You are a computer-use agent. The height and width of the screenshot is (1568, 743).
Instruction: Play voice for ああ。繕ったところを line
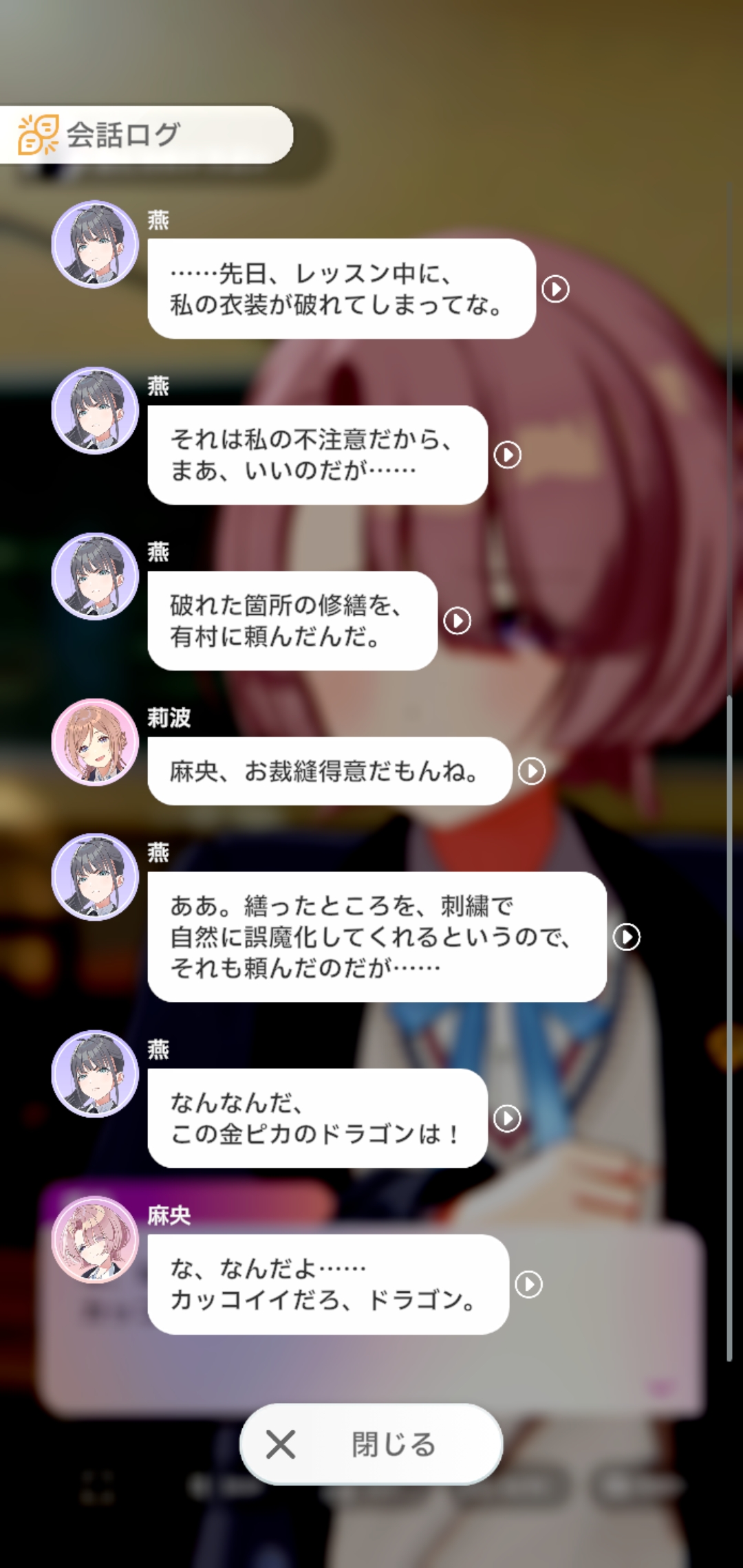tap(627, 937)
